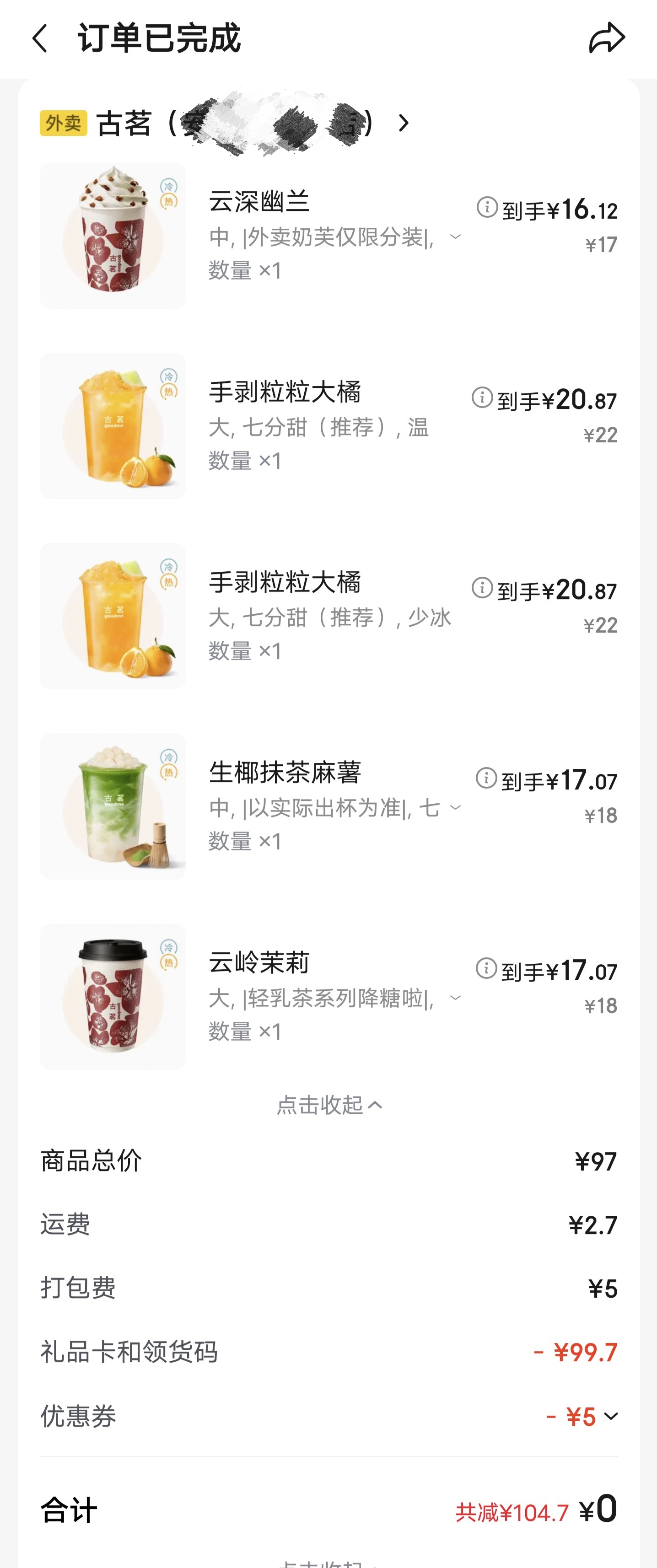Expand the specs of 生椰抹茶麻薯
The width and height of the screenshot is (657, 1568).
coord(455,808)
